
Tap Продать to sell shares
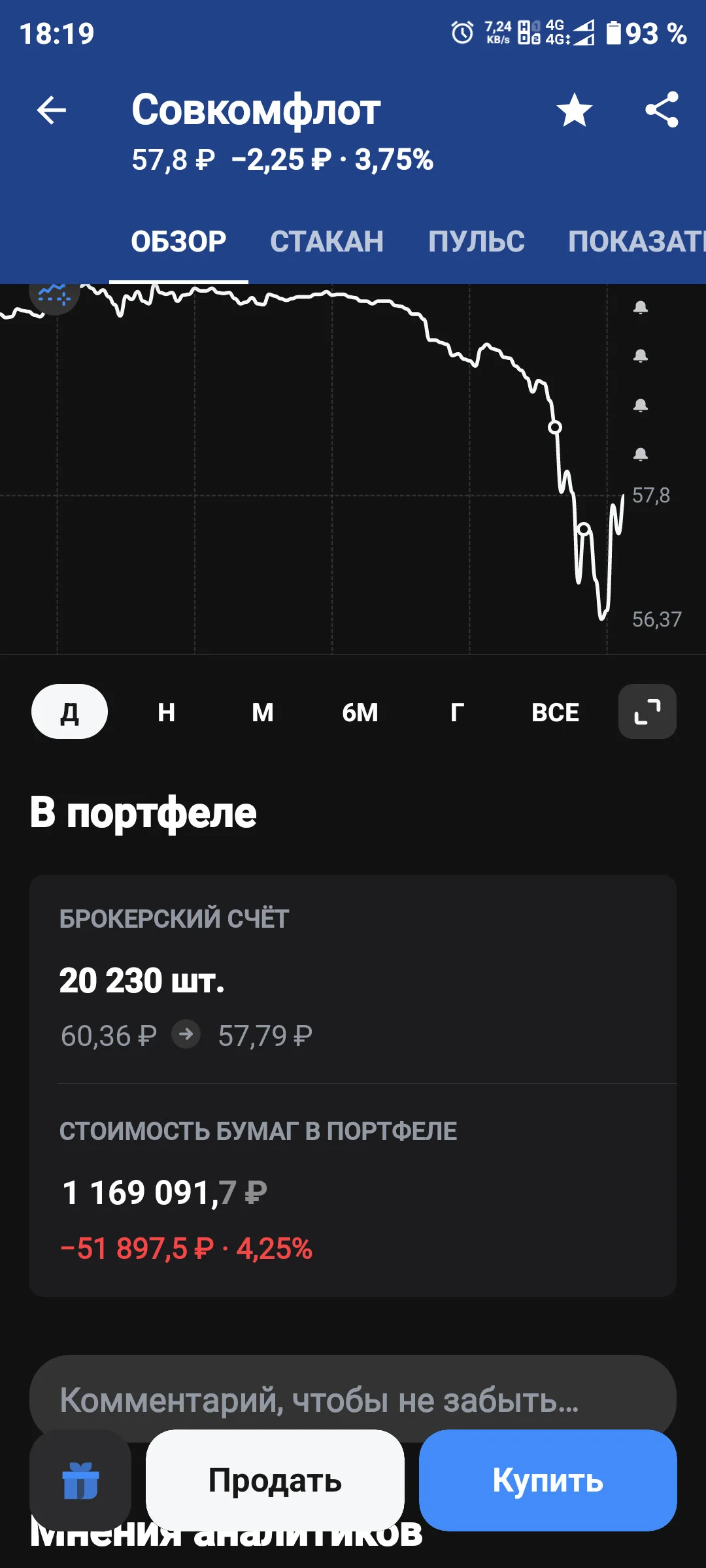[275, 1480]
